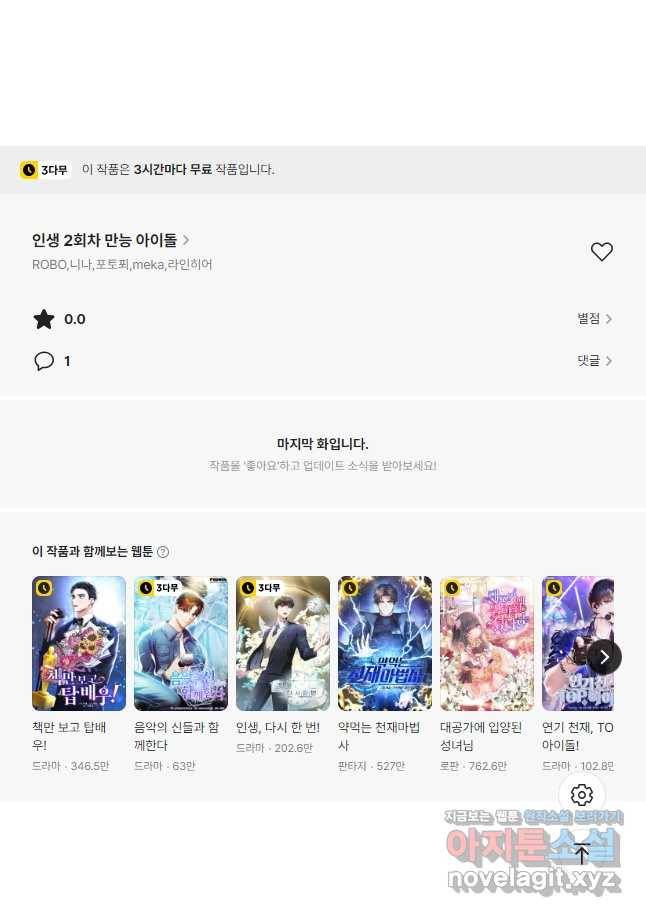Open the 음악의 신들과 함께한다 webtoon

pos(181,643)
